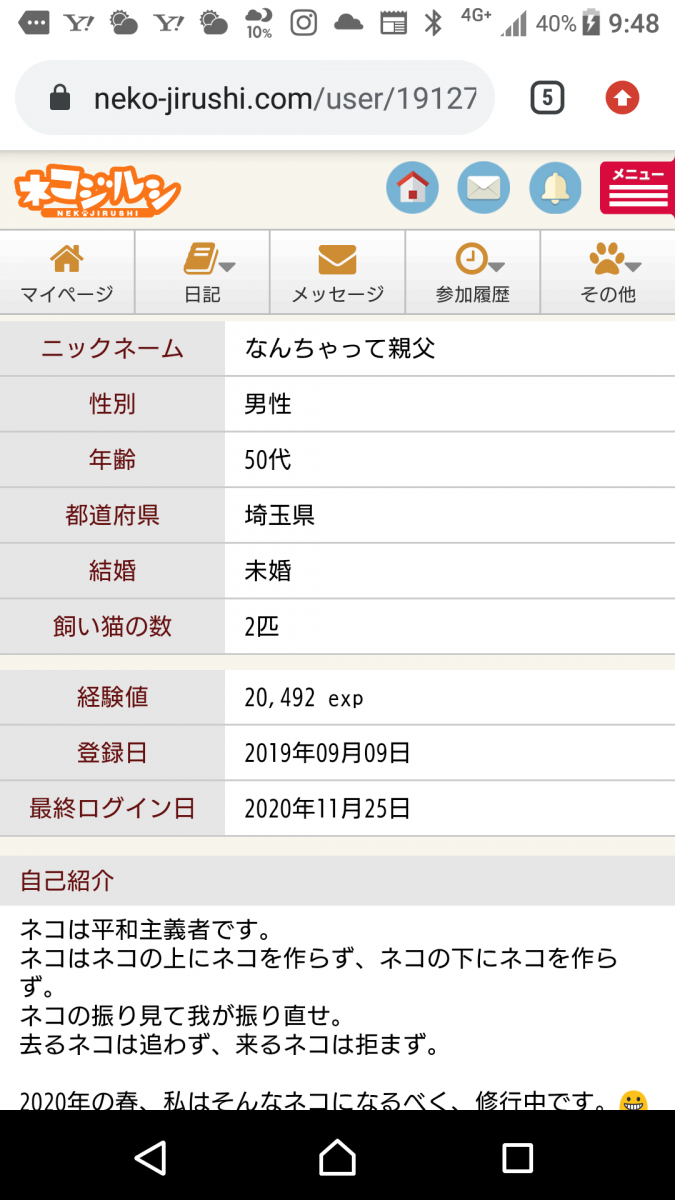Go back with the system back button
675x1200 pixels.
coord(150,1158)
